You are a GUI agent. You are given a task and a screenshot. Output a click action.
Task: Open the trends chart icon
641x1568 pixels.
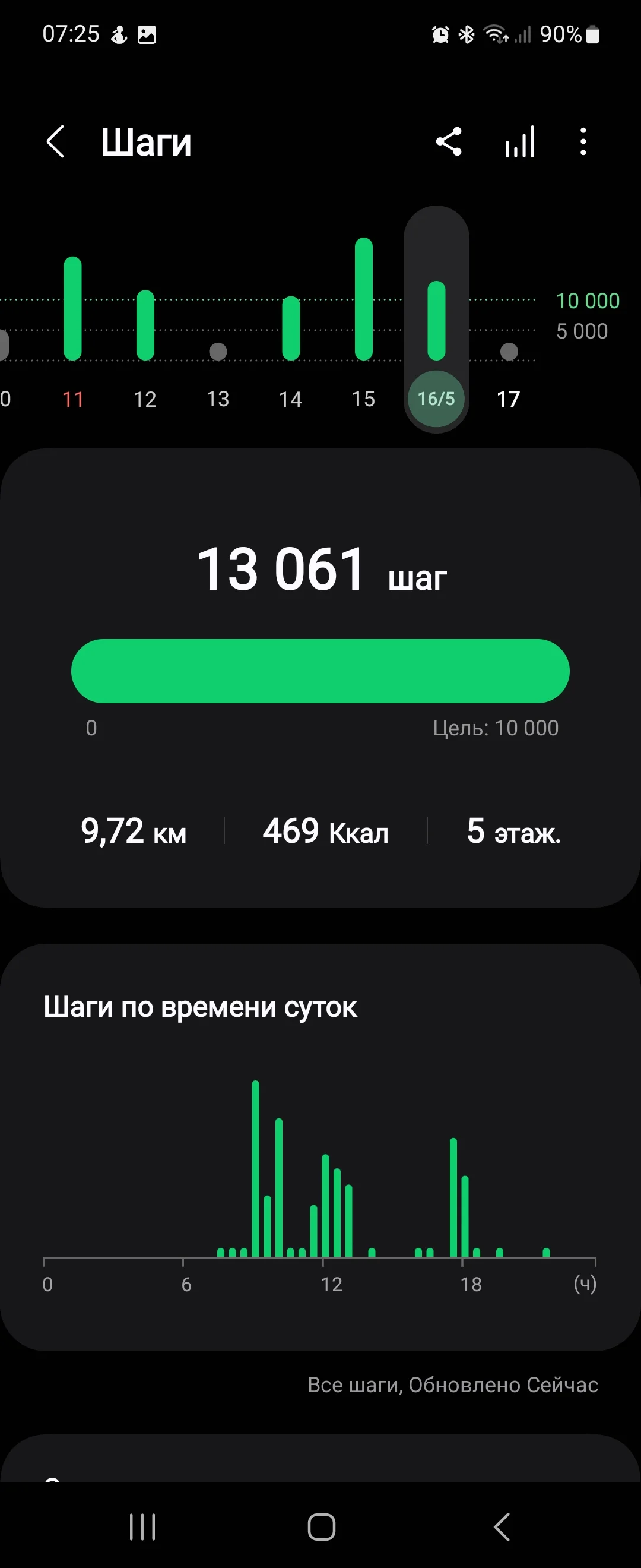[x=520, y=142]
